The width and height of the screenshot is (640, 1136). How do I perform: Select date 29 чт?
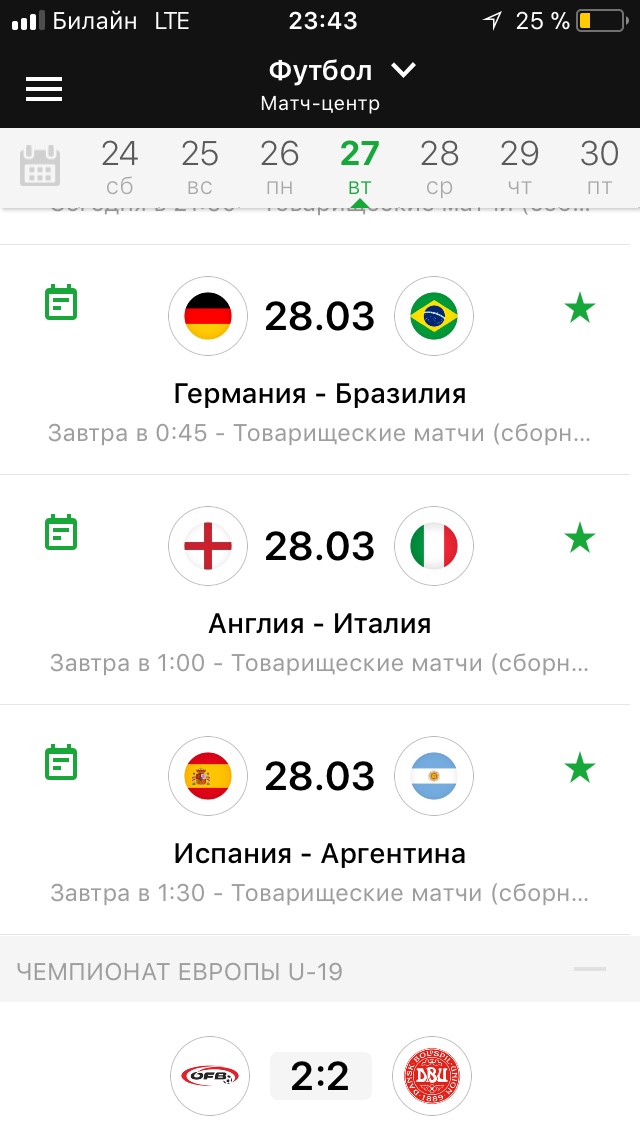point(520,167)
